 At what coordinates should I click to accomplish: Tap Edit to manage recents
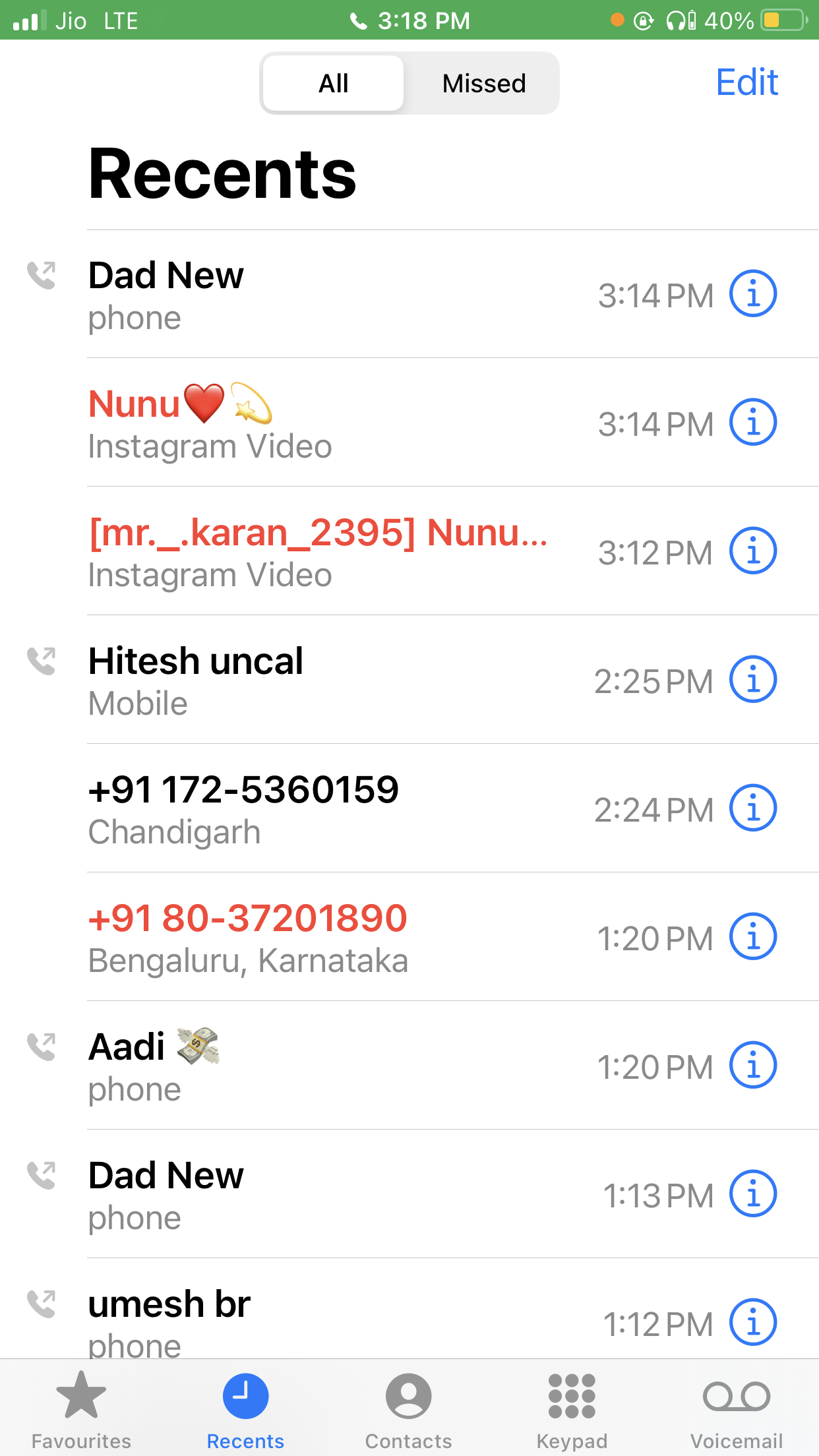(x=746, y=82)
